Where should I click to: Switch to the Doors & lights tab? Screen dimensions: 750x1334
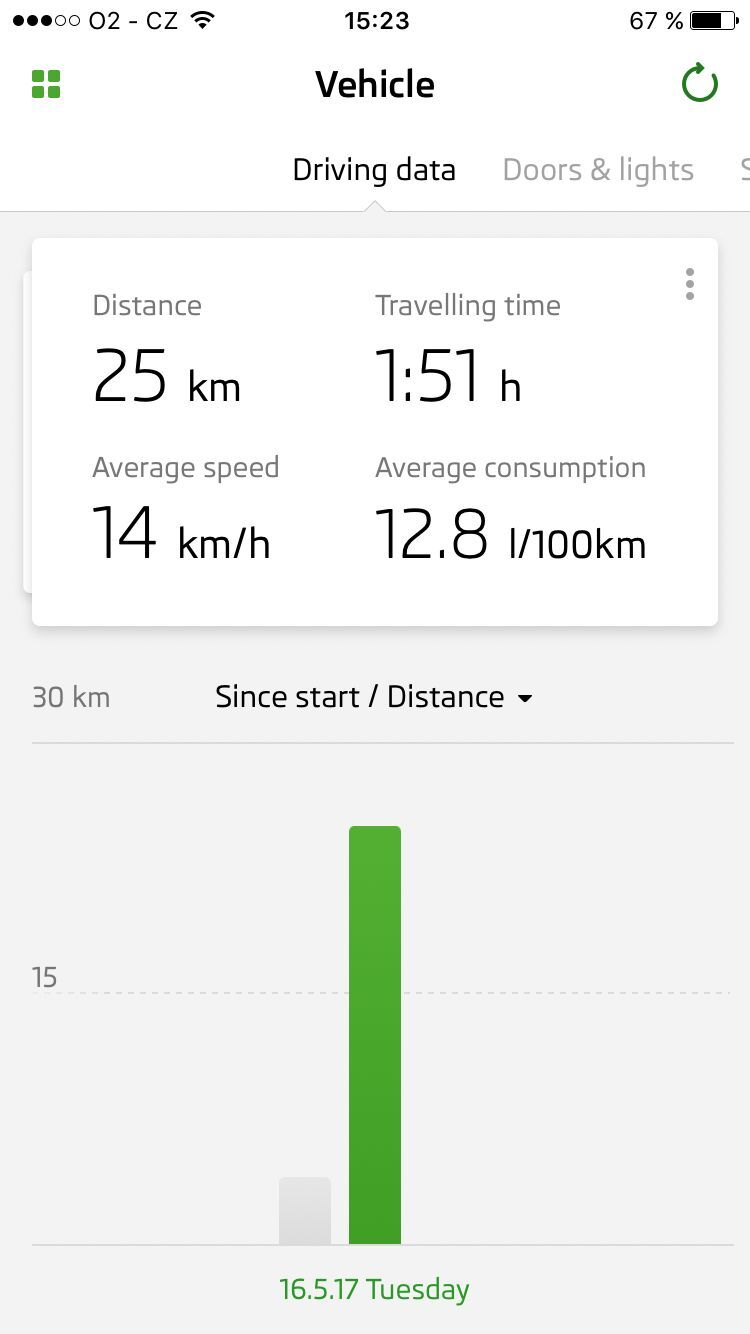[598, 170]
